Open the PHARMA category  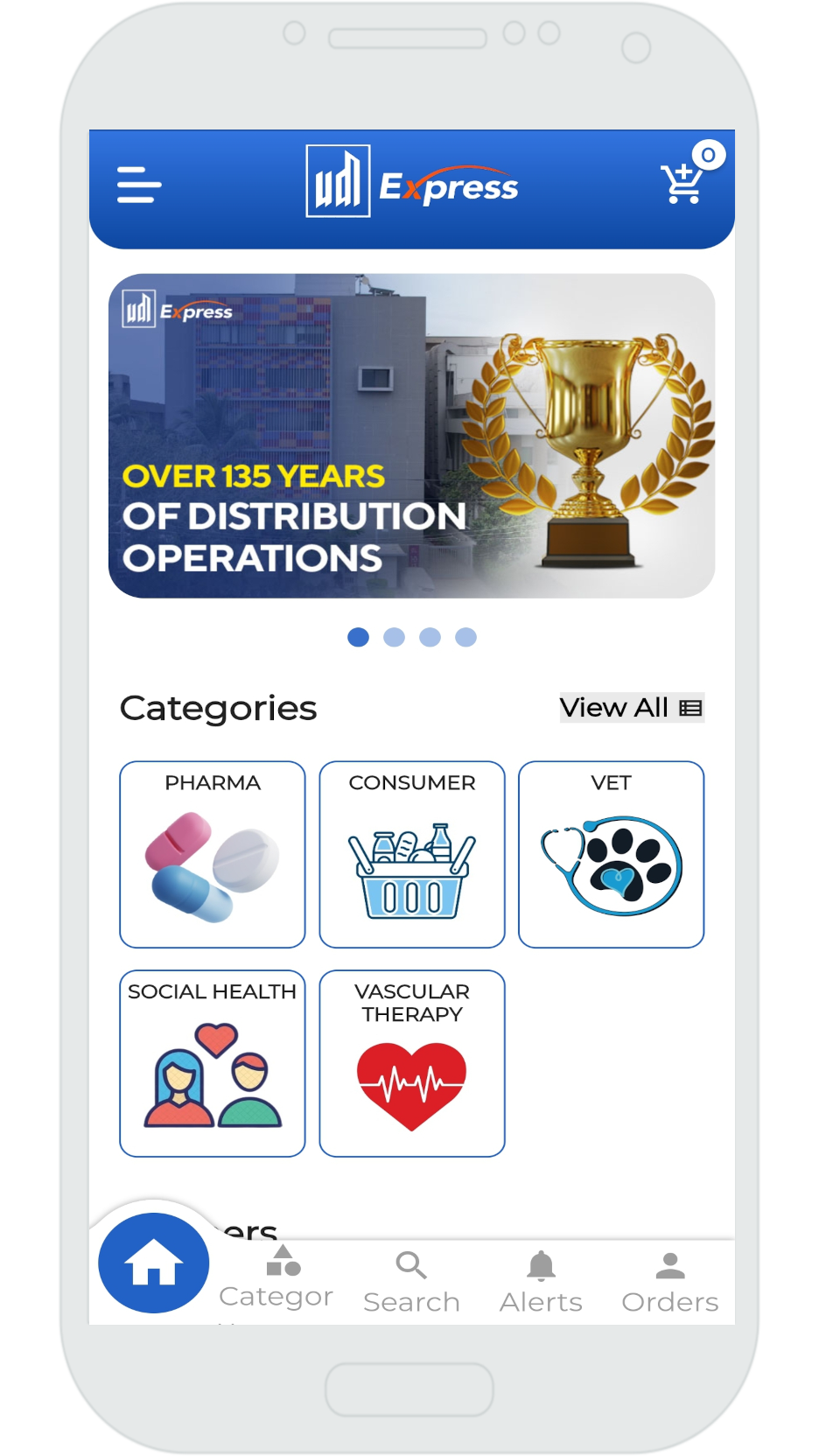coord(213,854)
